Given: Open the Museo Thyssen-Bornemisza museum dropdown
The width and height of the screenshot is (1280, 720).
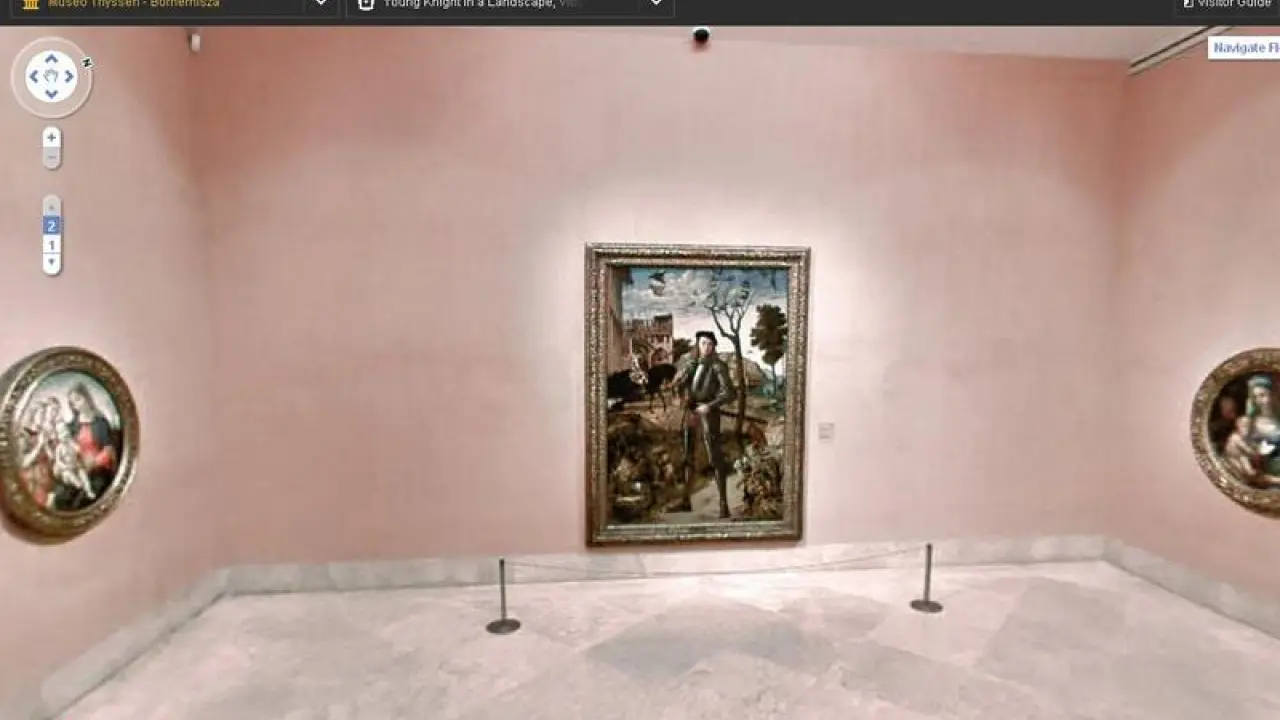Looking at the screenshot, I should [320, 4].
